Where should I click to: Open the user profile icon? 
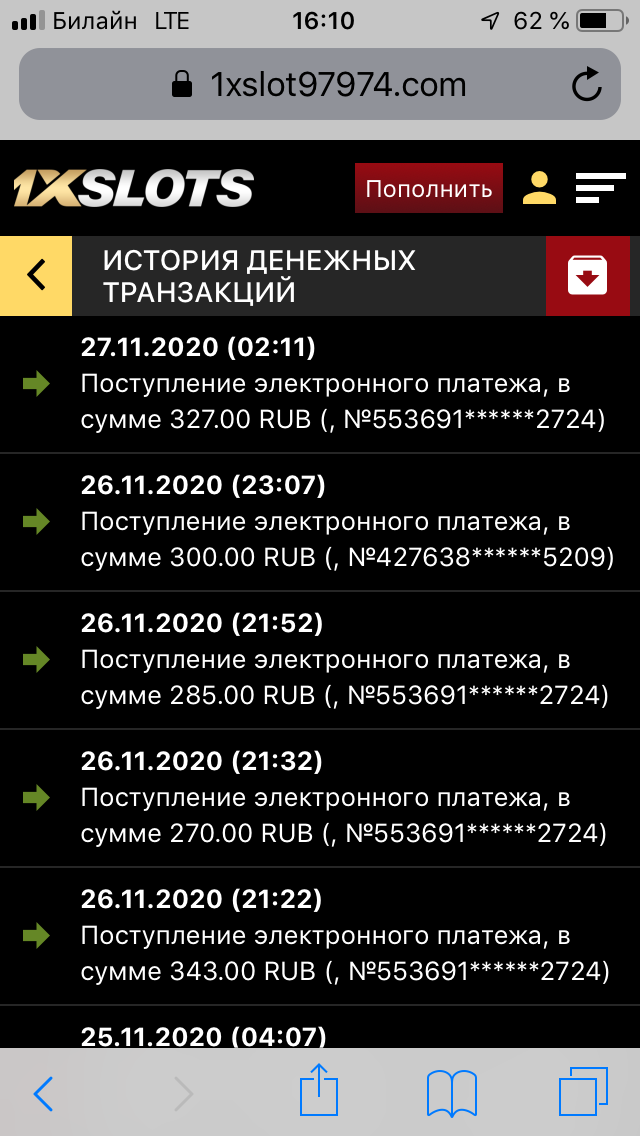540,188
